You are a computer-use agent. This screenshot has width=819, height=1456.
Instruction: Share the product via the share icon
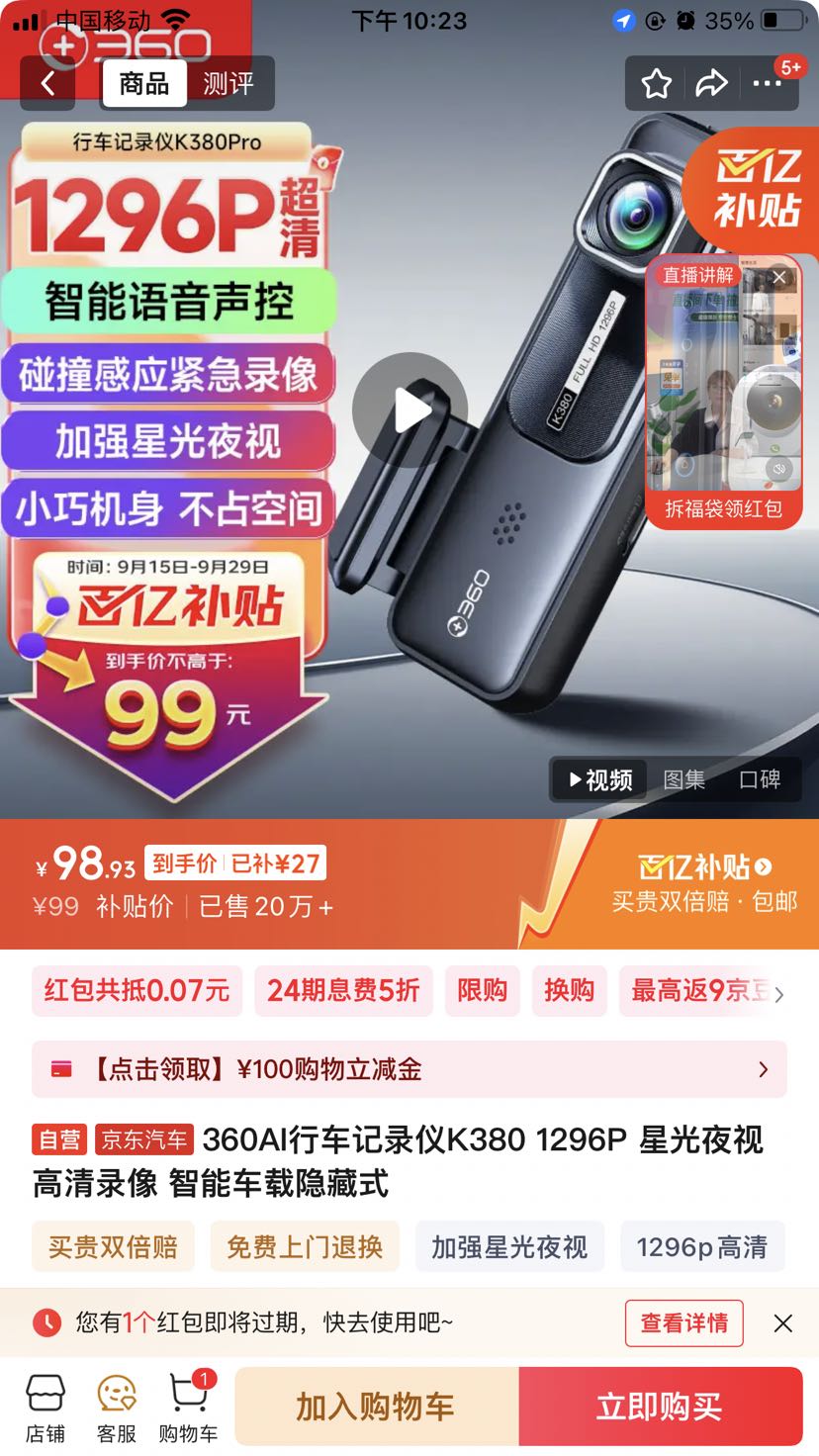click(x=710, y=84)
